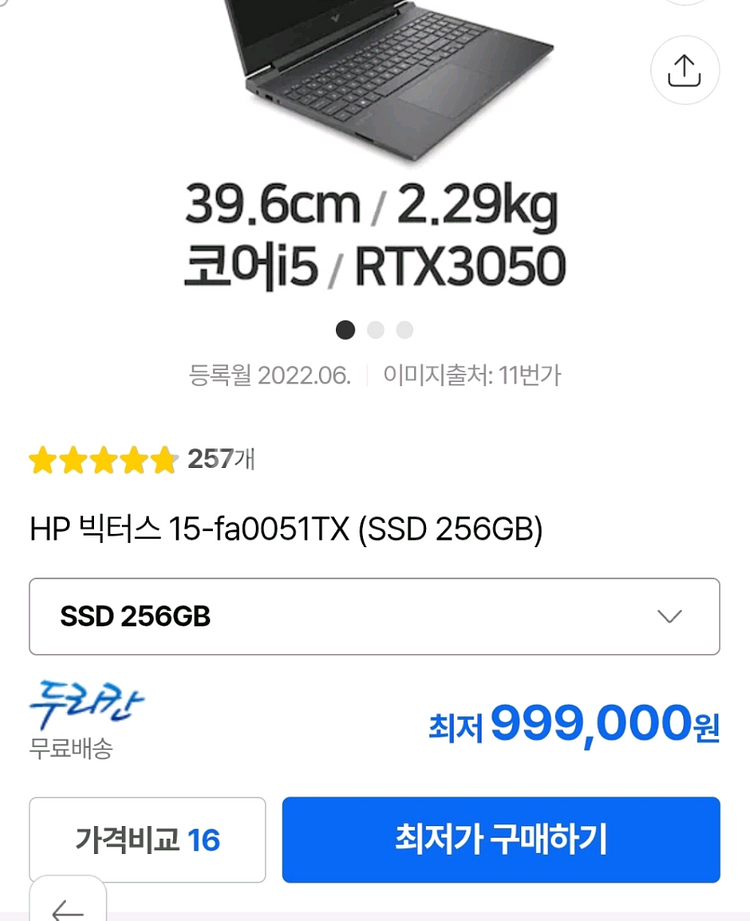Share this HP Victus product
Image resolution: width=750 pixels, height=921 pixels.
684,70
